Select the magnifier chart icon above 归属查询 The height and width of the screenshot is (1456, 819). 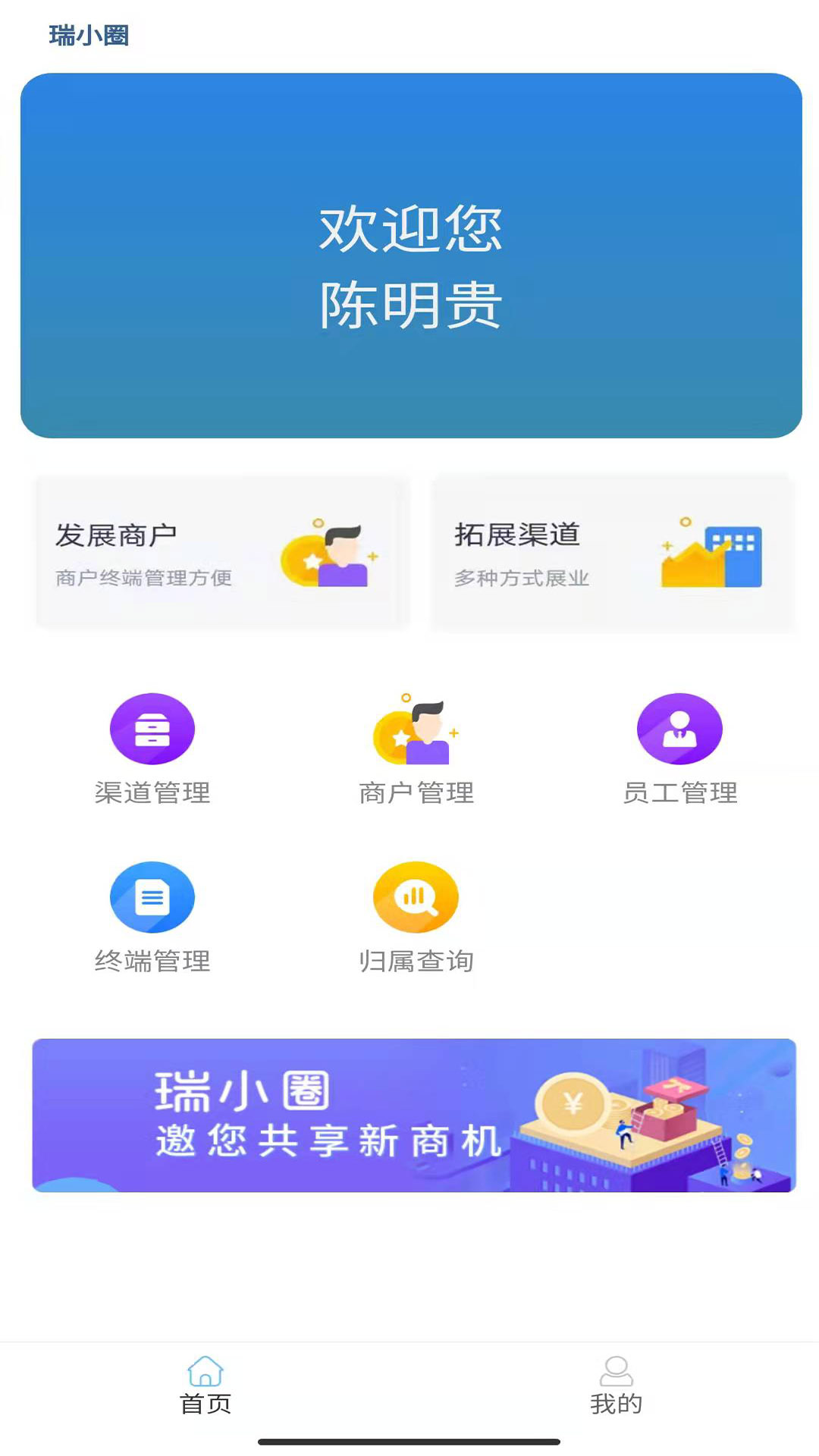(416, 896)
